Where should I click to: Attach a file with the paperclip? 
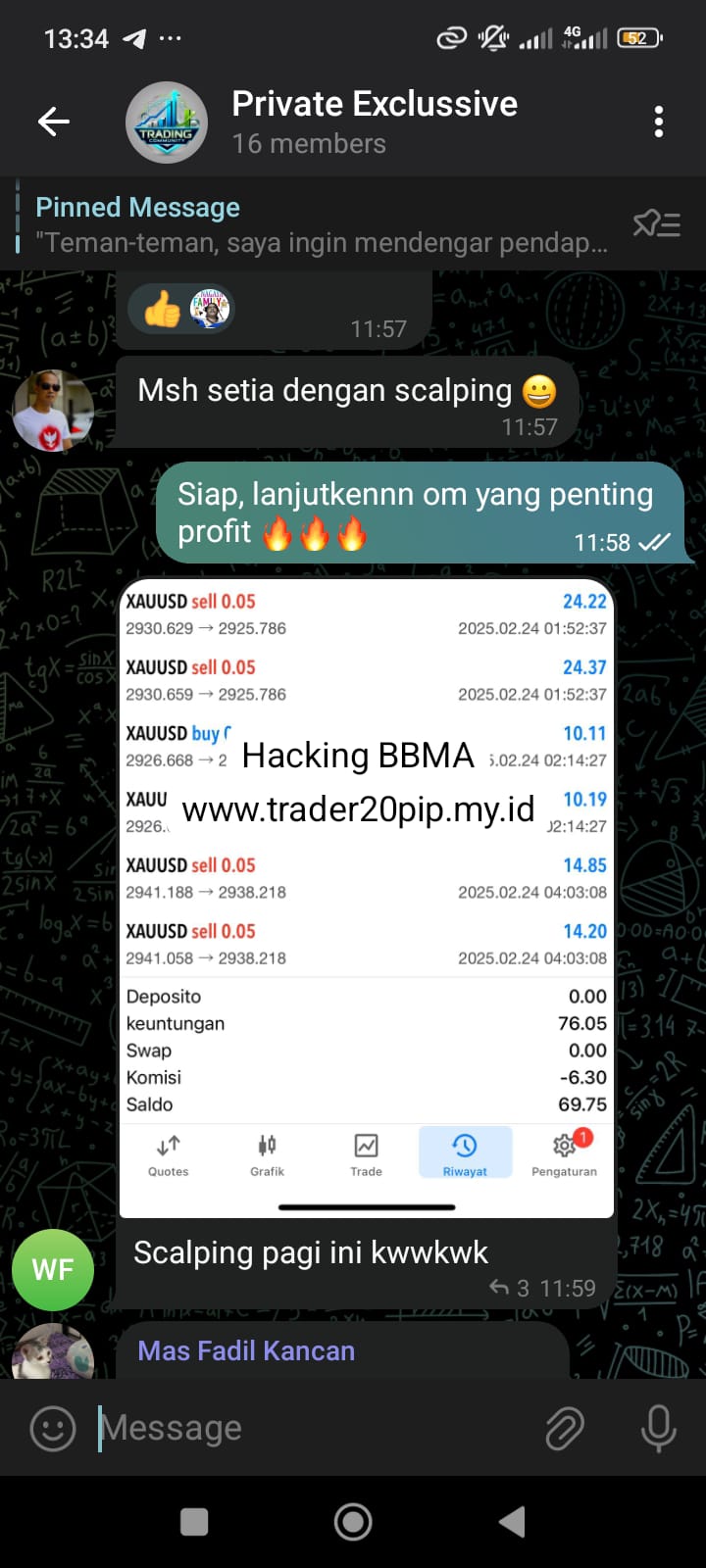565,1428
